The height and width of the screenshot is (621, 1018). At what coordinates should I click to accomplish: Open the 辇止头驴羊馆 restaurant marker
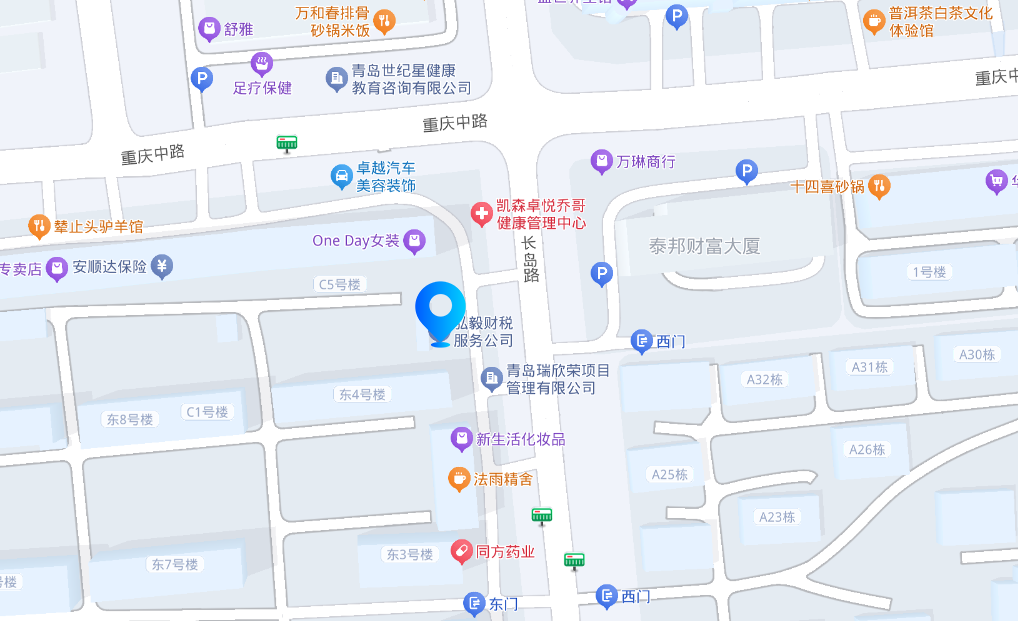(39, 226)
